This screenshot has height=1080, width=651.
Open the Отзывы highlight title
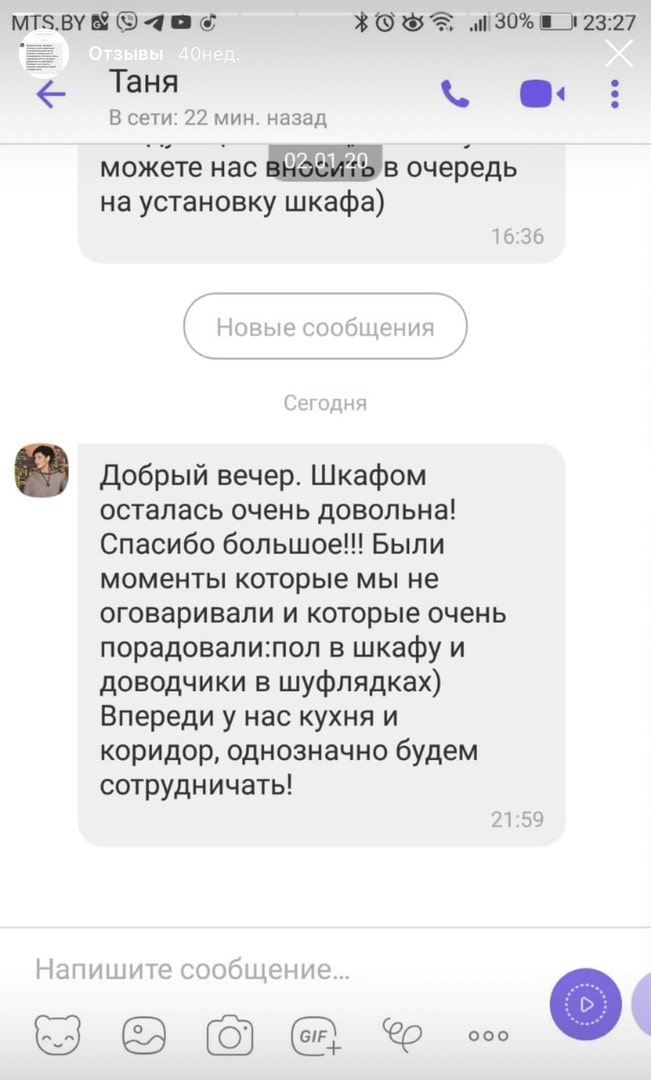[x=125, y=54]
